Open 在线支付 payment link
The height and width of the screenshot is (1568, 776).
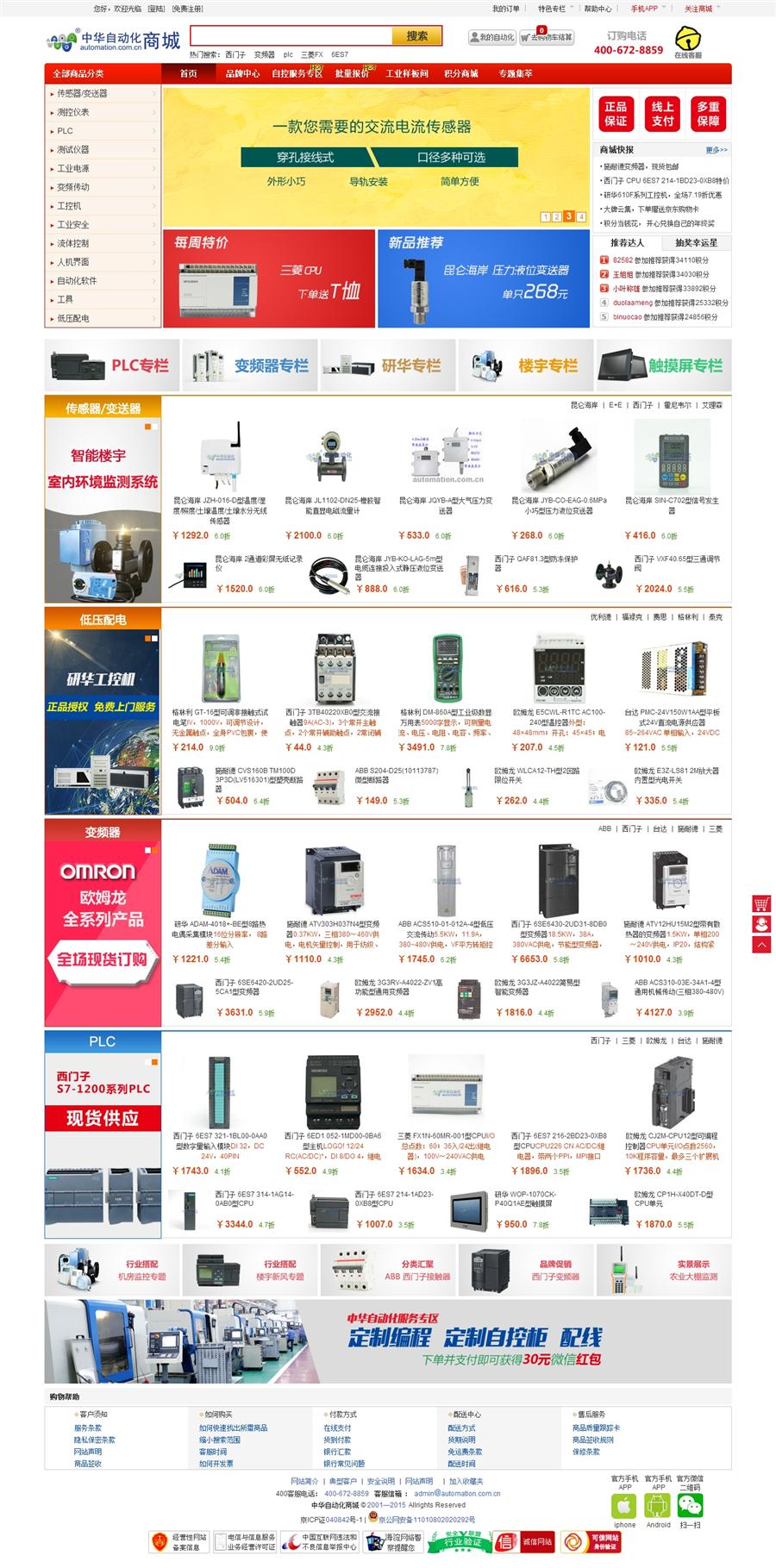click(337, 1428)
